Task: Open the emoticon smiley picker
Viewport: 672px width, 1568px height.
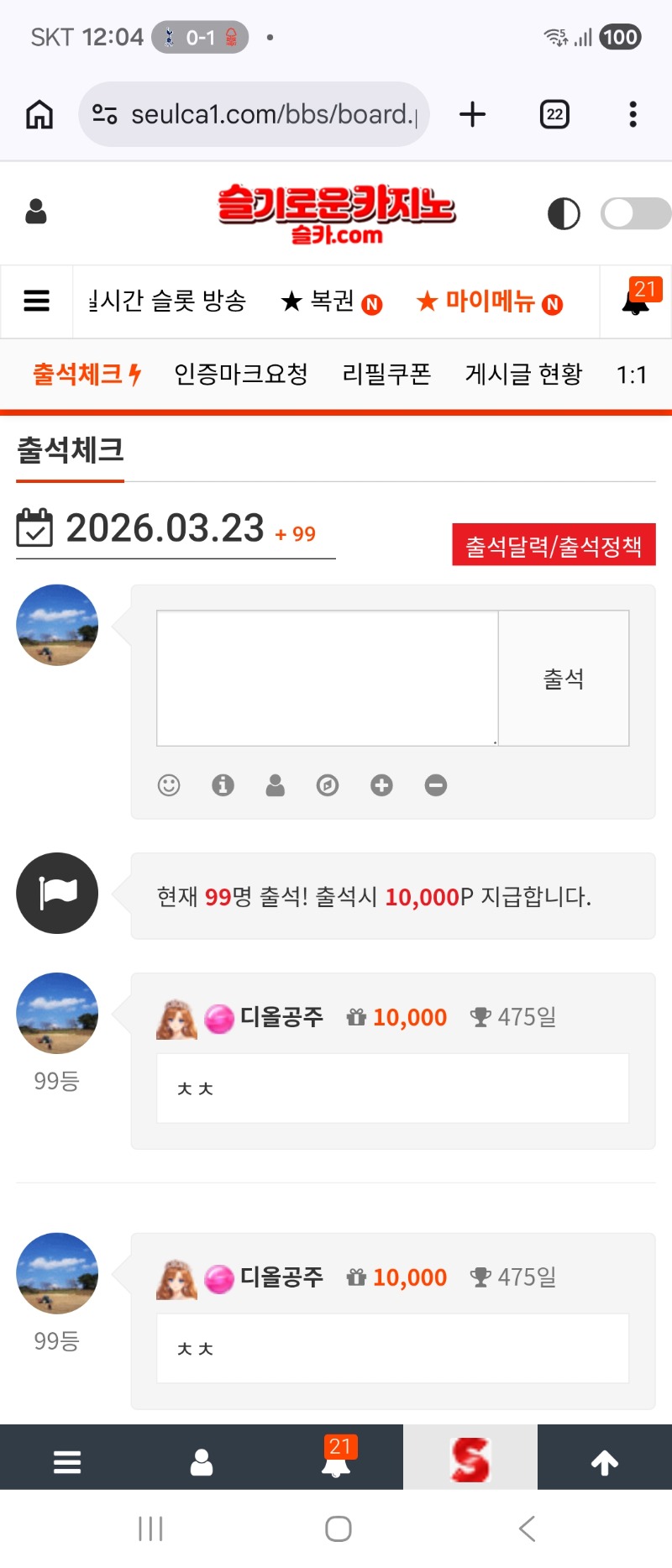Action: click(169, 785)
